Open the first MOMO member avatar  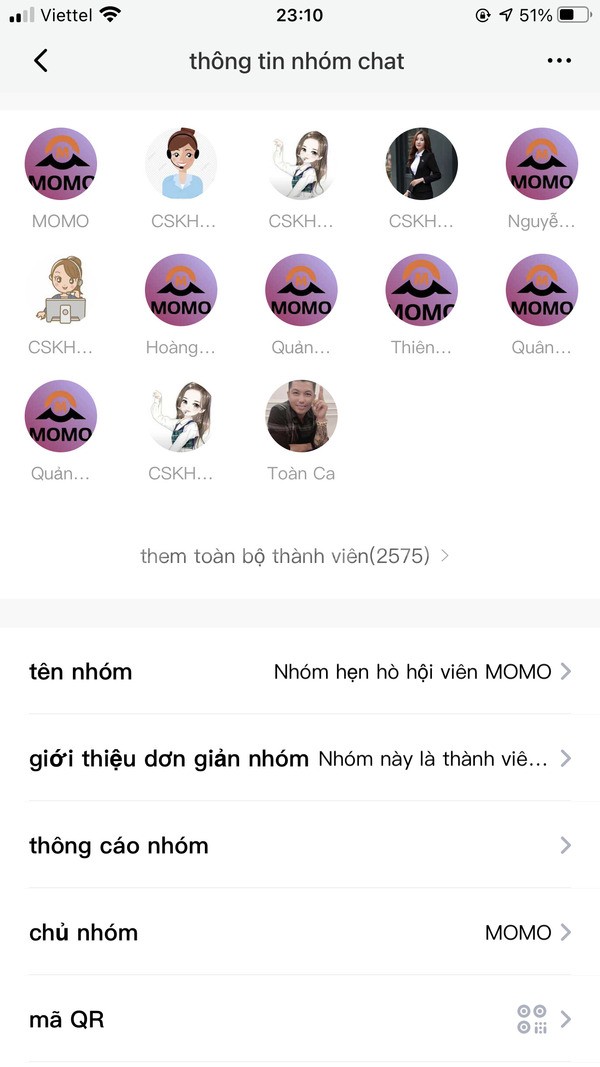pos(61,164)
